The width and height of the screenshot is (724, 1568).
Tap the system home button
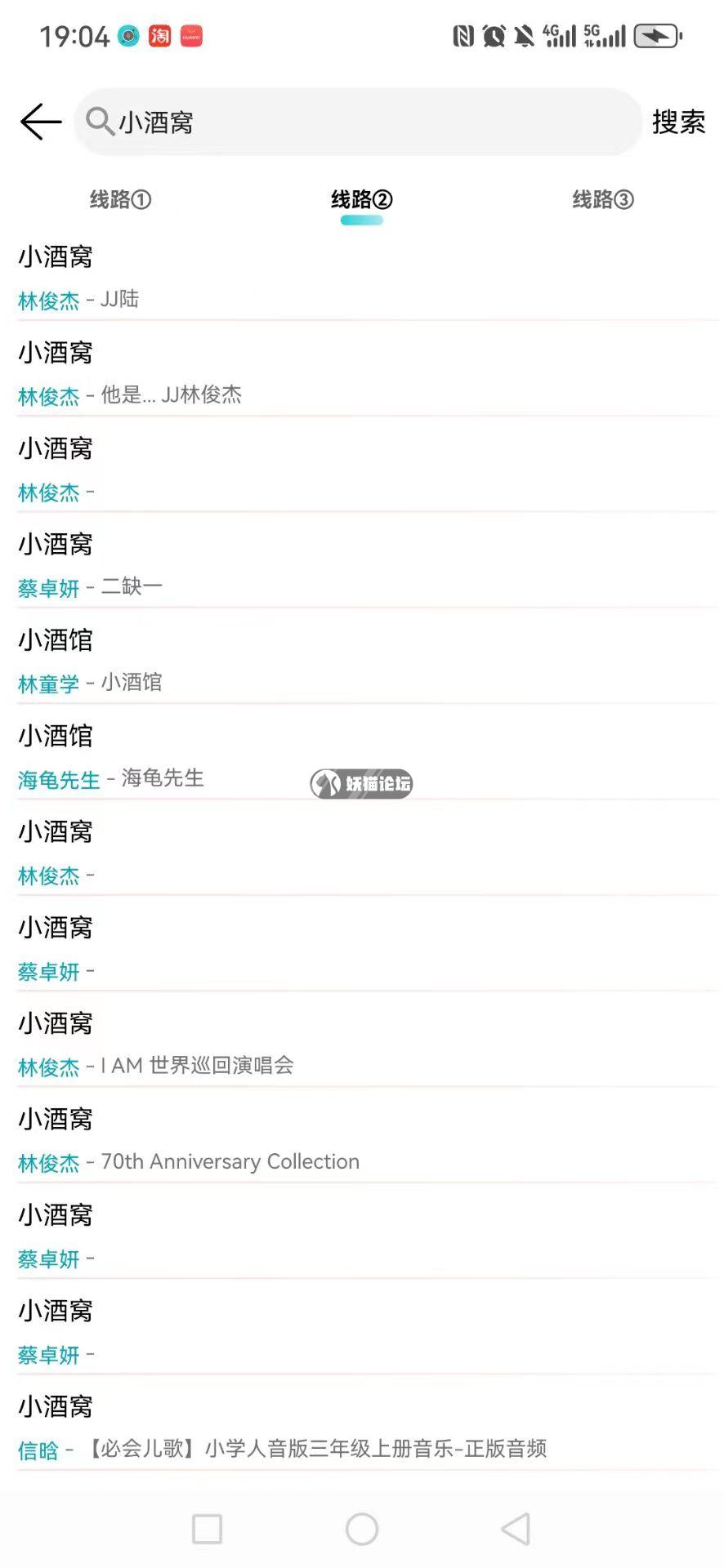click(362, 1529)
